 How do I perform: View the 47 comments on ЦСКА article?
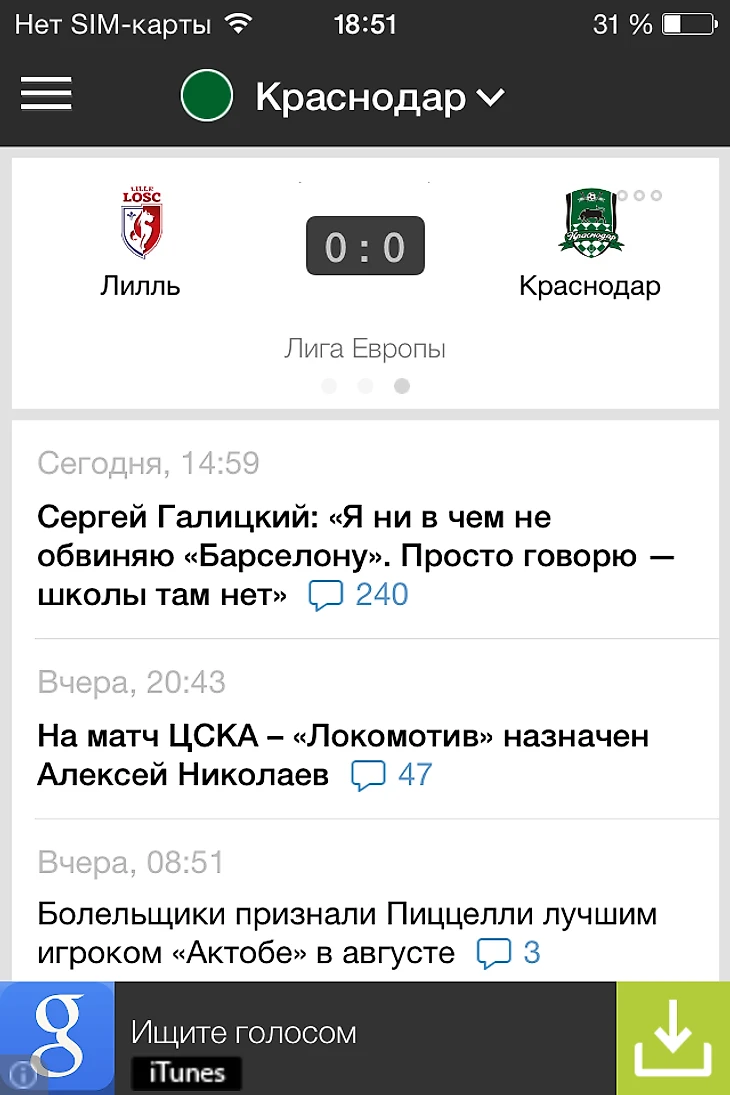(x=393, y=774)
